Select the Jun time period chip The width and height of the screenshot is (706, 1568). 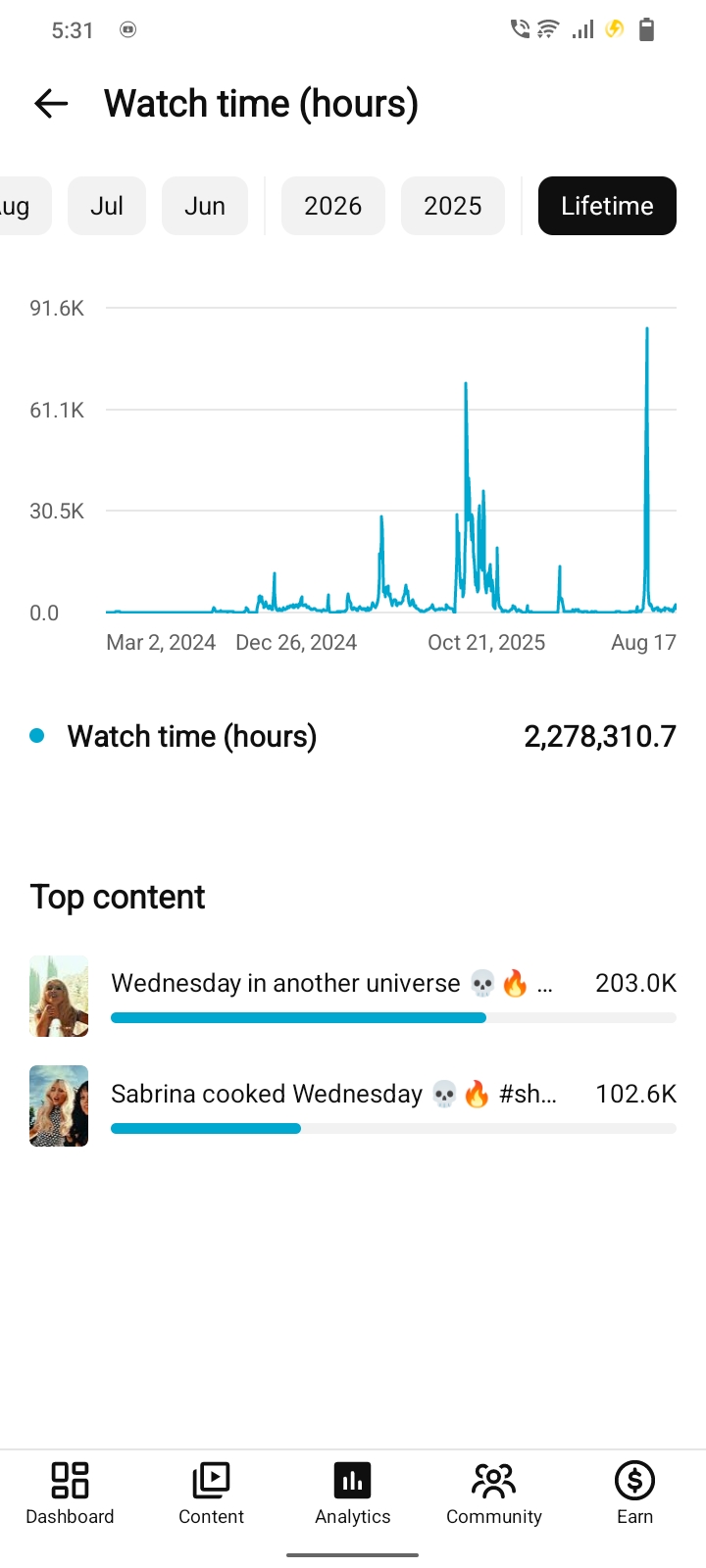coord(205,206)
